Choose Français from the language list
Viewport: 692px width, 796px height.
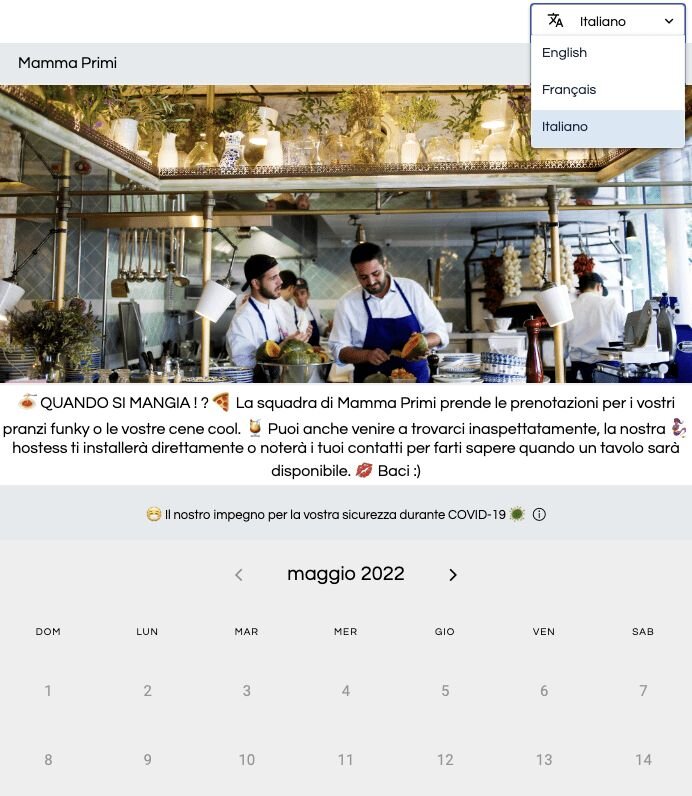pos(569,90)
